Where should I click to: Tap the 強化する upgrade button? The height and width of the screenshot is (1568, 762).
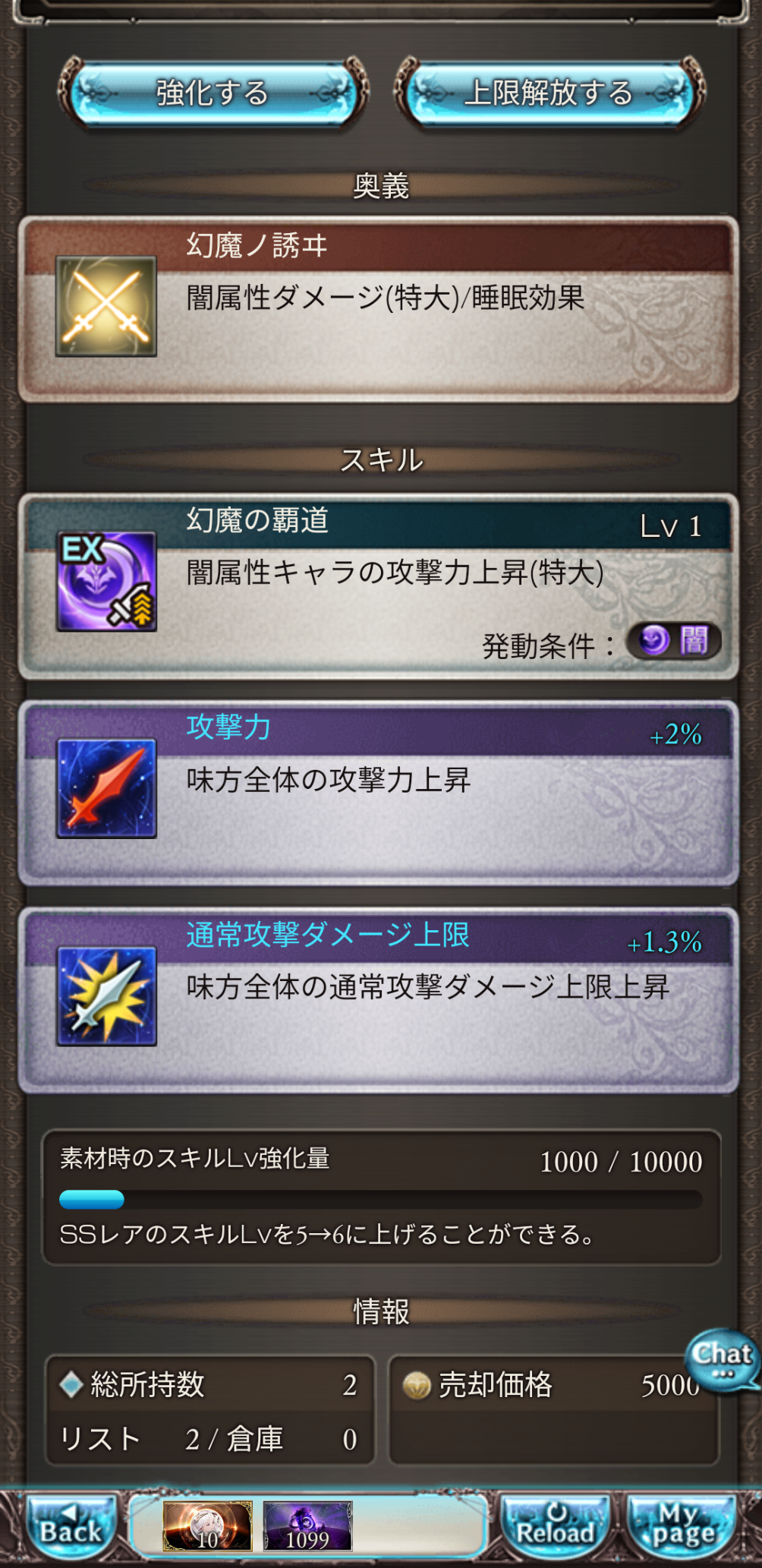pyautogui.click(x=213, y=94)
